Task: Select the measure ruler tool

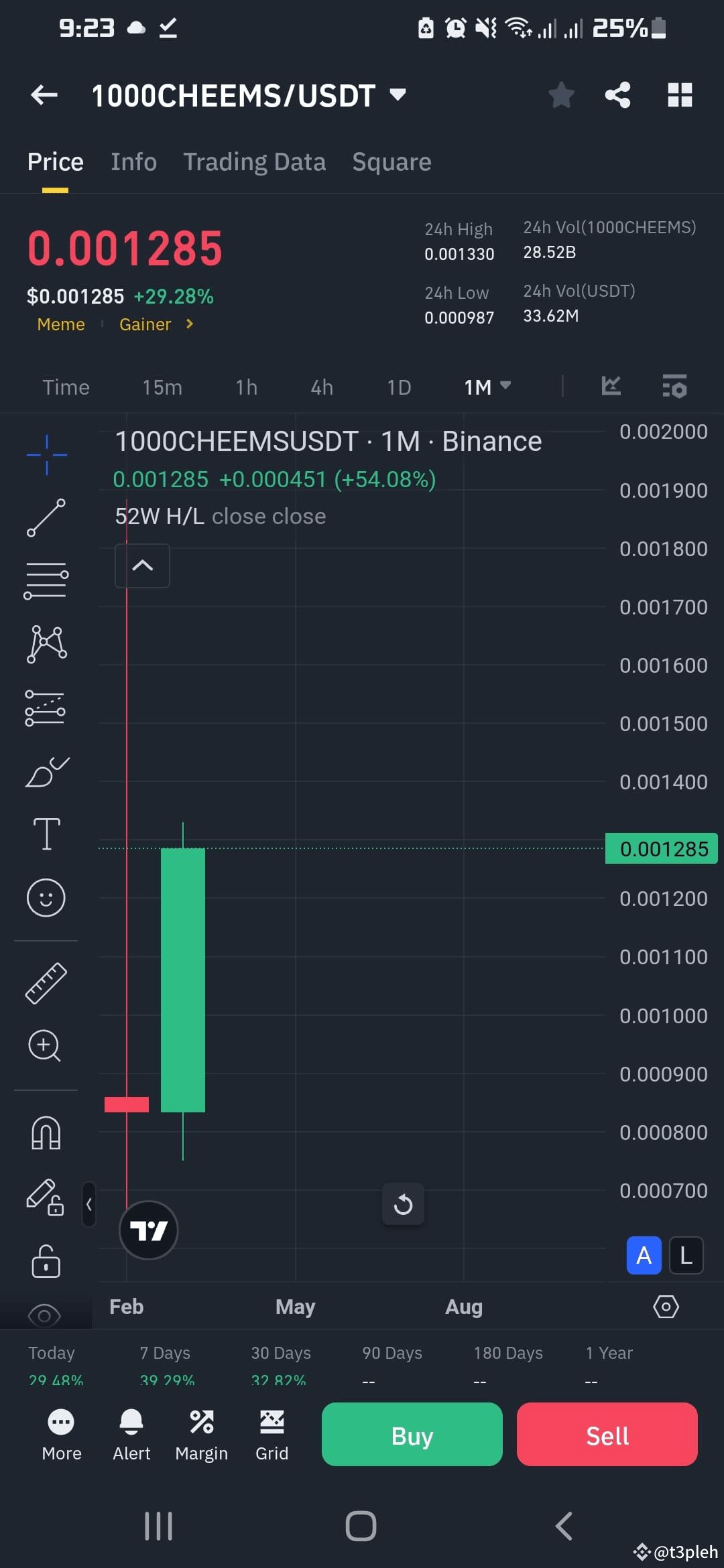Action: 46,982
